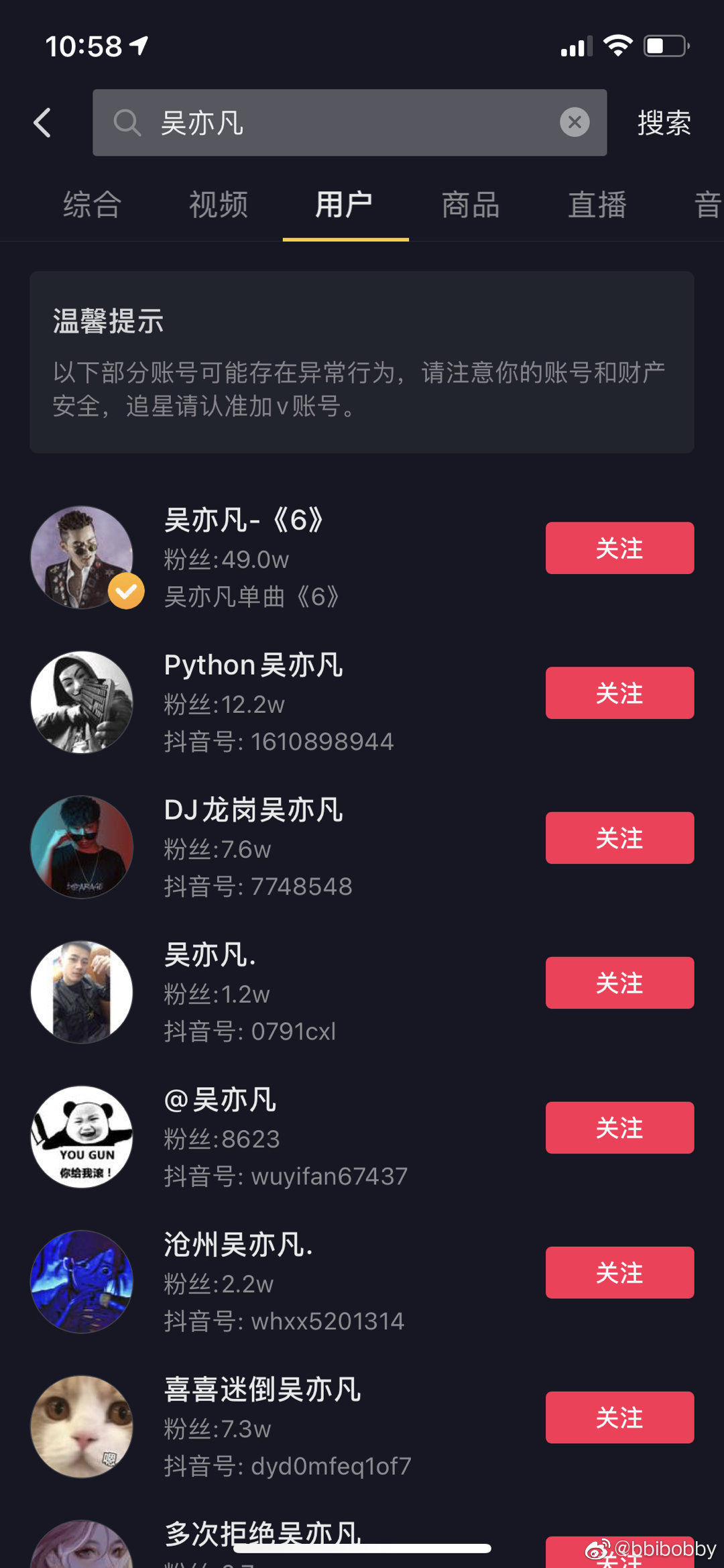Open the 综合 results tab
724x1568 pixels.
tap(93, 205)
